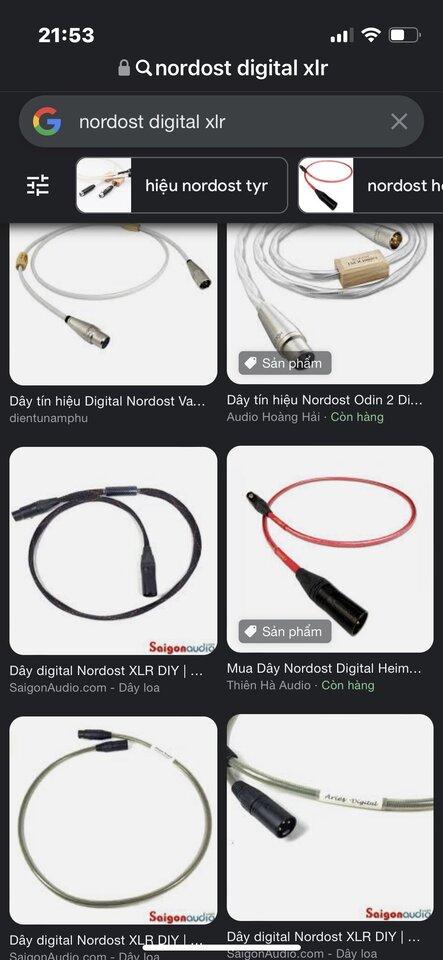Open the search filters icon

point(38,186)
